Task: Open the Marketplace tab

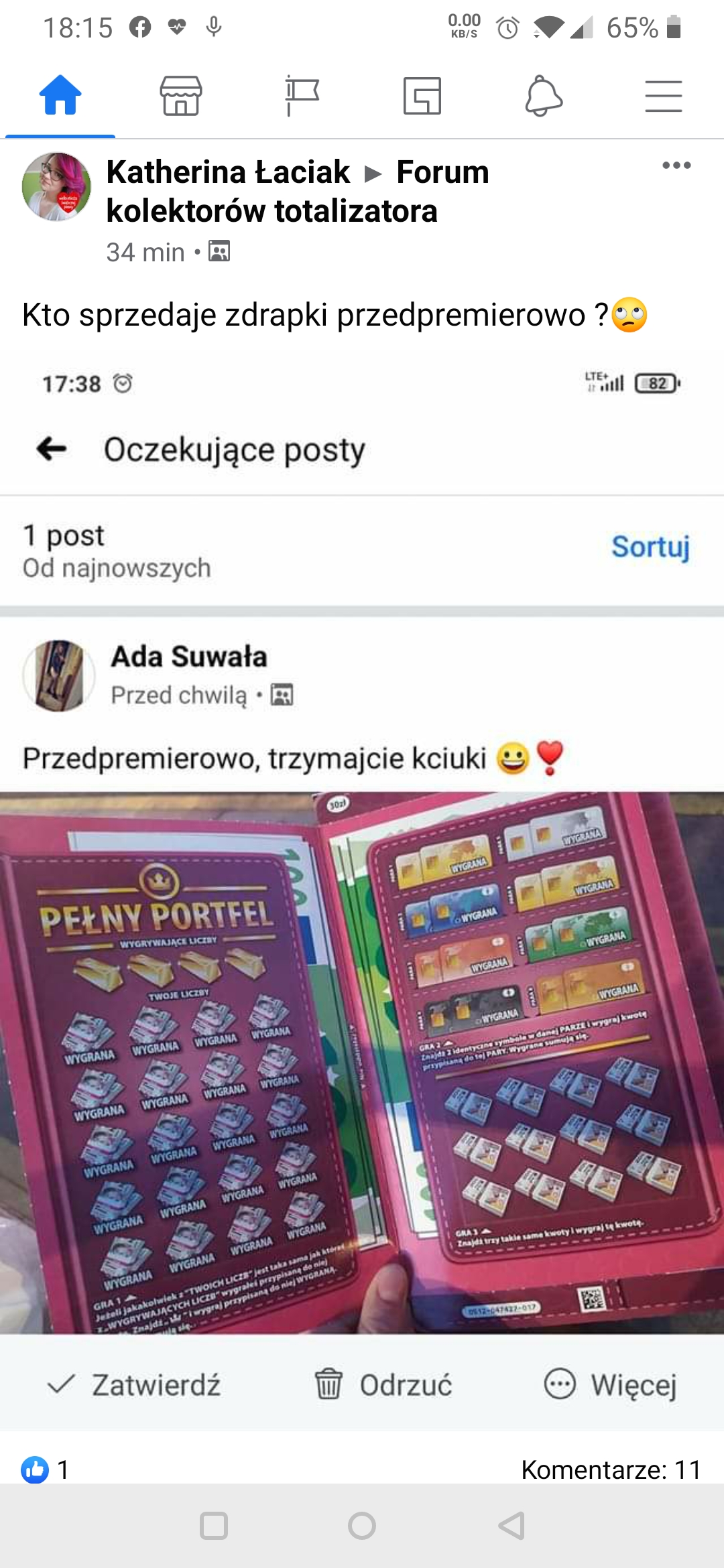Action: (181, 96)
